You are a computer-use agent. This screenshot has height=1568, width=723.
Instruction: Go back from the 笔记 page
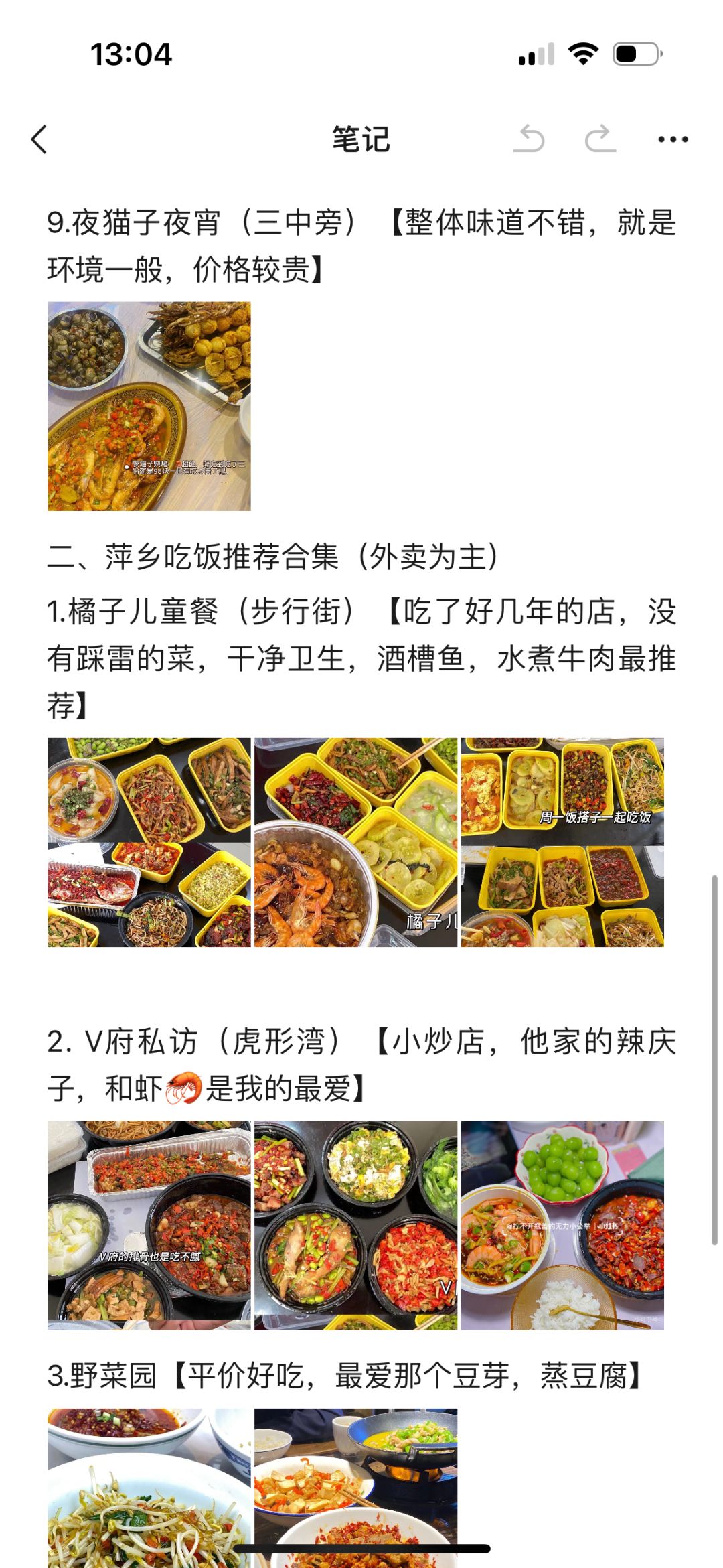pos(39,139)
